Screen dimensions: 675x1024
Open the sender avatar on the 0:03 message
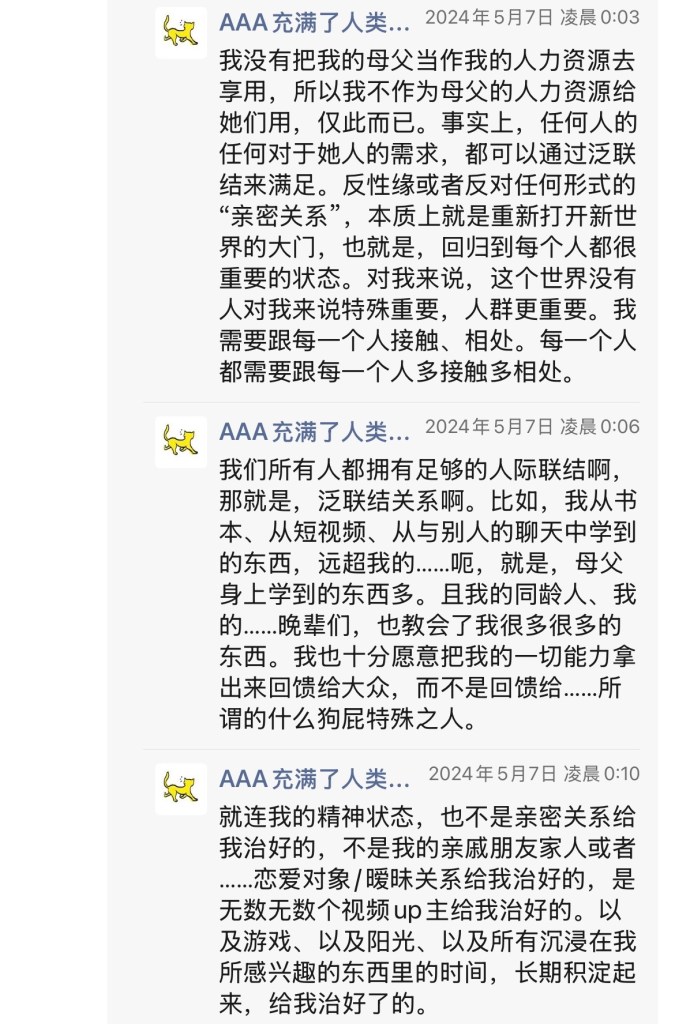[181, 33]
